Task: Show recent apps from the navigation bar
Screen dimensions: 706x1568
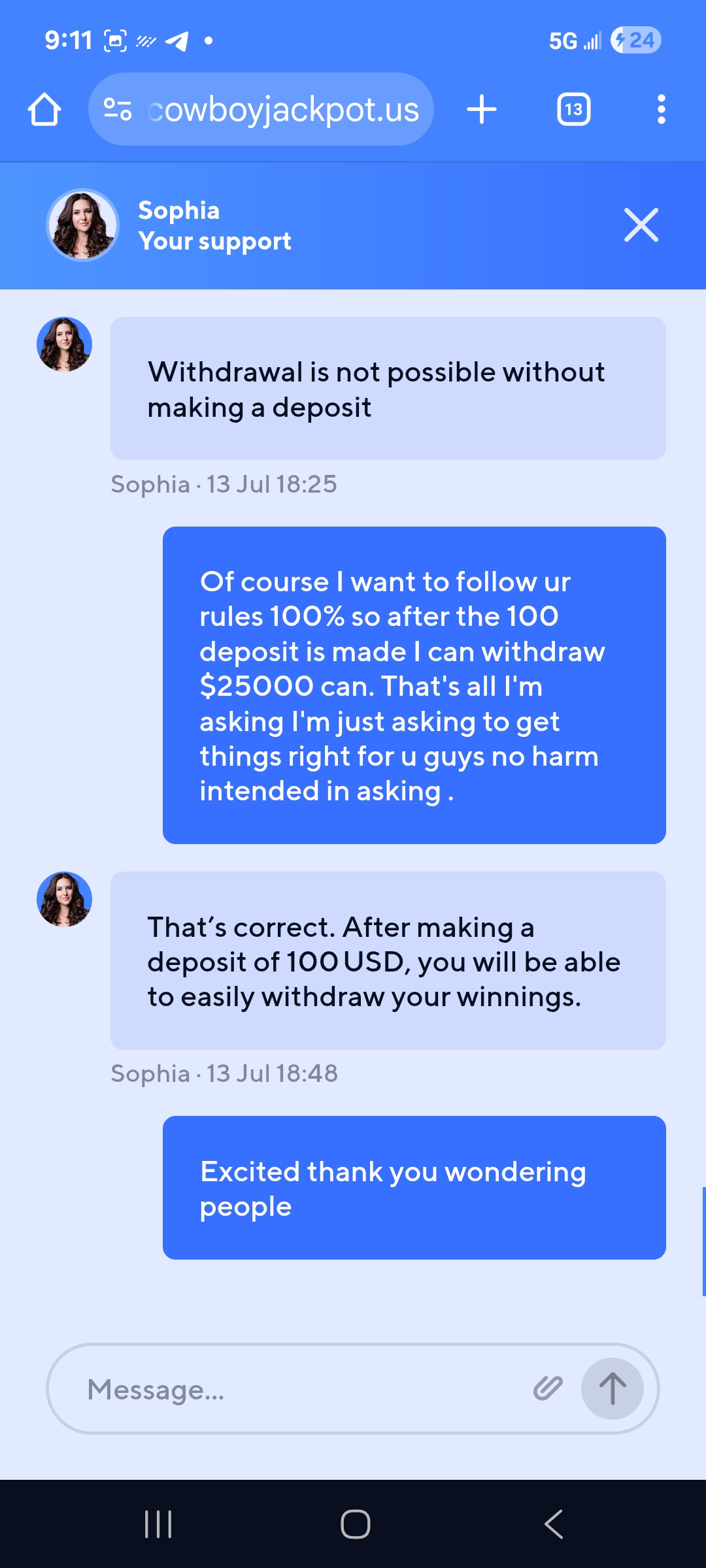Action: [158, 1524]
